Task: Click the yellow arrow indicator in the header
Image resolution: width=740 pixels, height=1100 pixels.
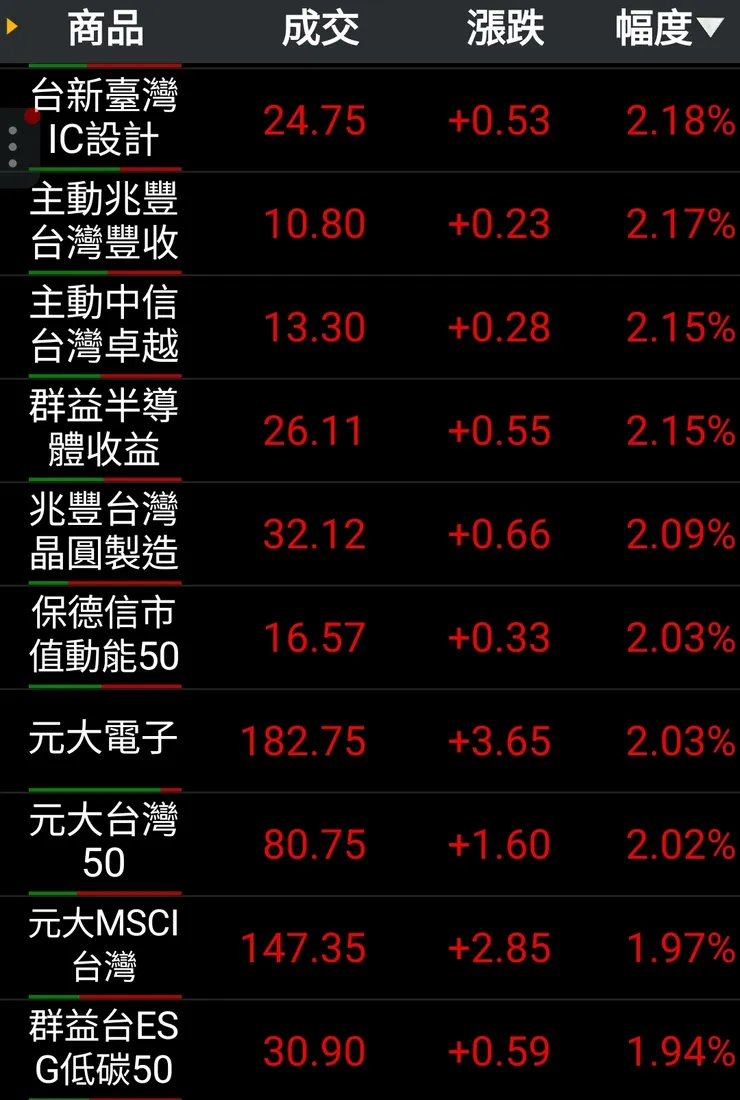Action: click(x=11, y=28)
